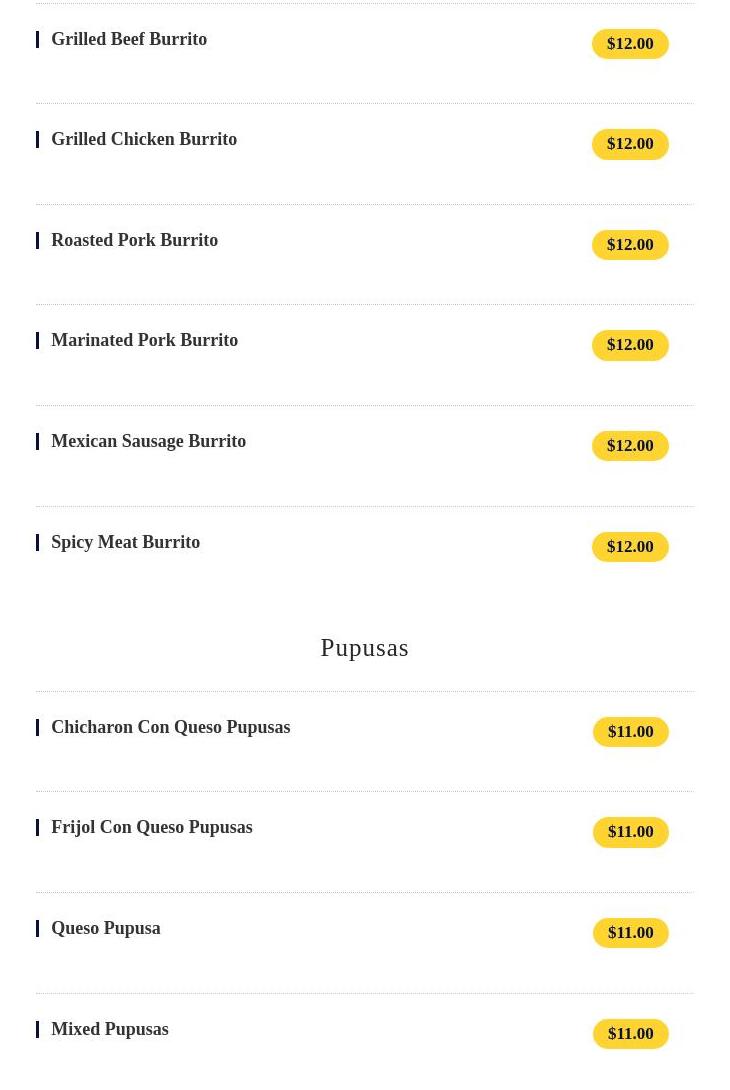
Task: Select the Mixed Pupusas item
Action: click(109, 1030)
